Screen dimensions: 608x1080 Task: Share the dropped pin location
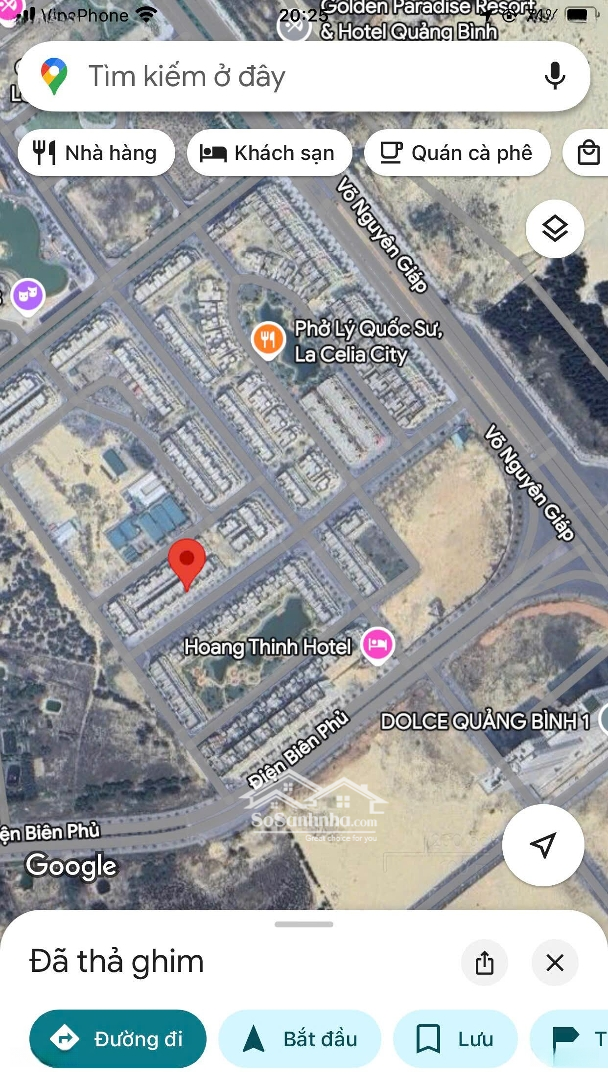tap(485, 963)
